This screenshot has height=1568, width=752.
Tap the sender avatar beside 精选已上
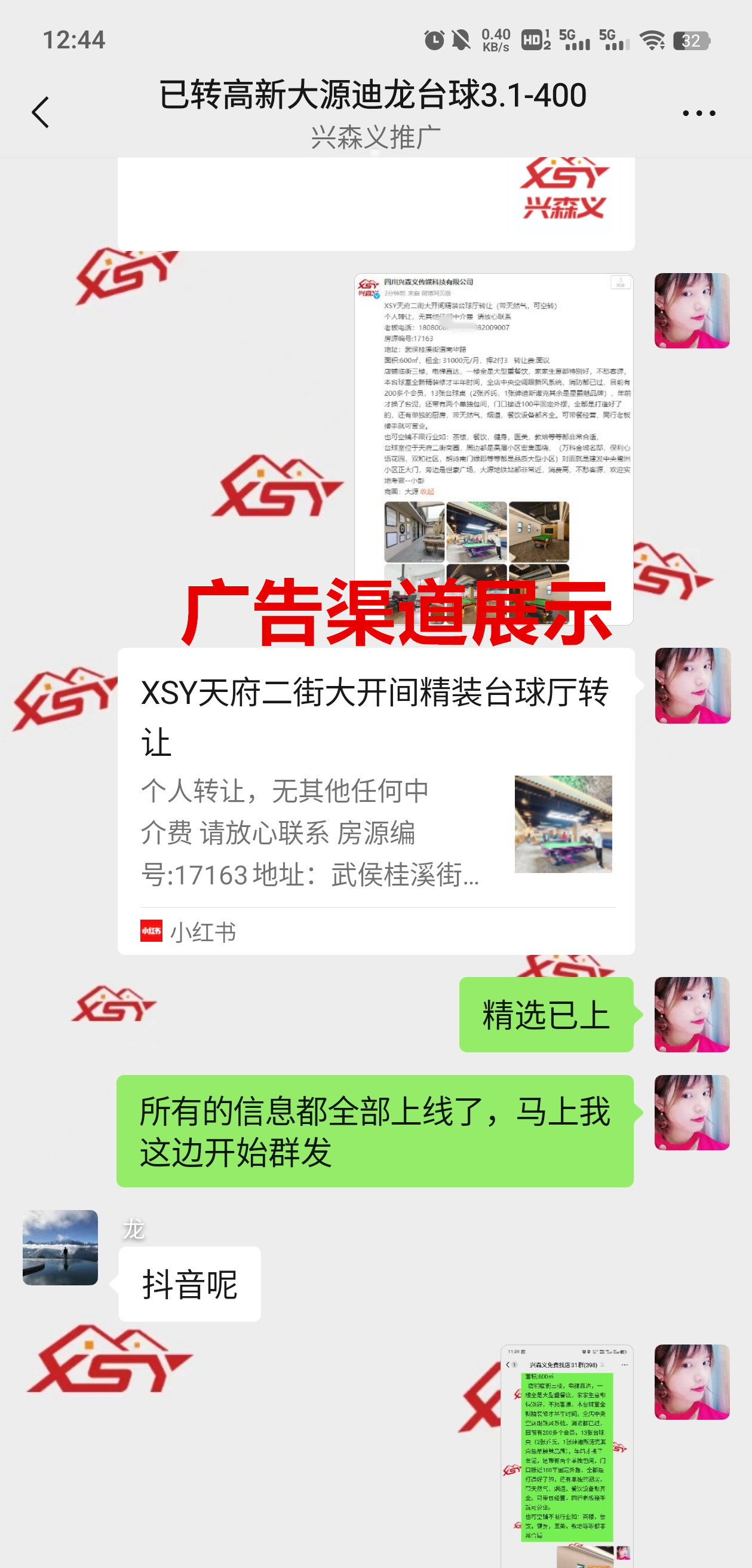point(692,1014)
